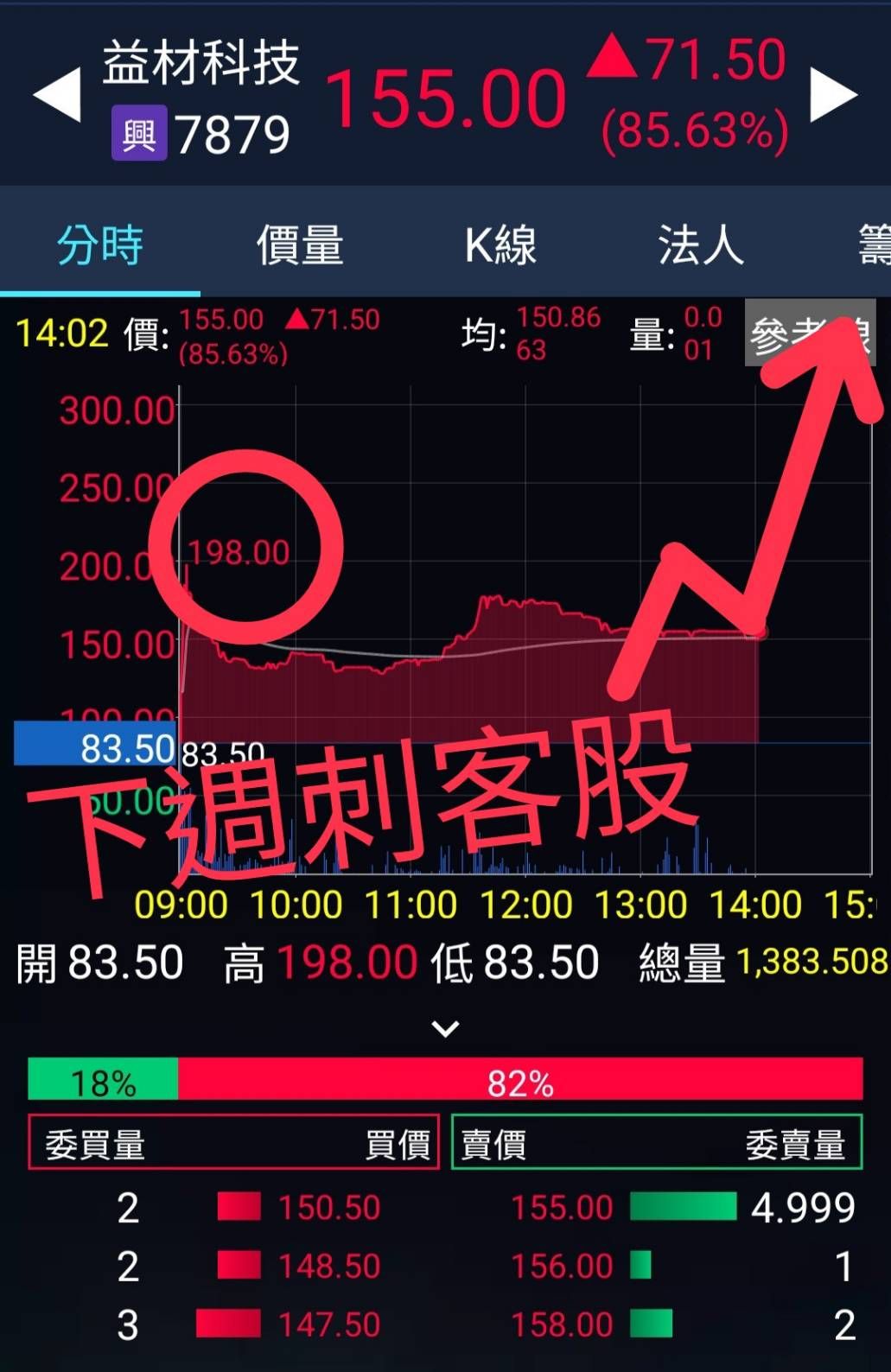Open the K線 candlestick tab
Viewport: 891px width, 1372px height.
coord(500,245)
